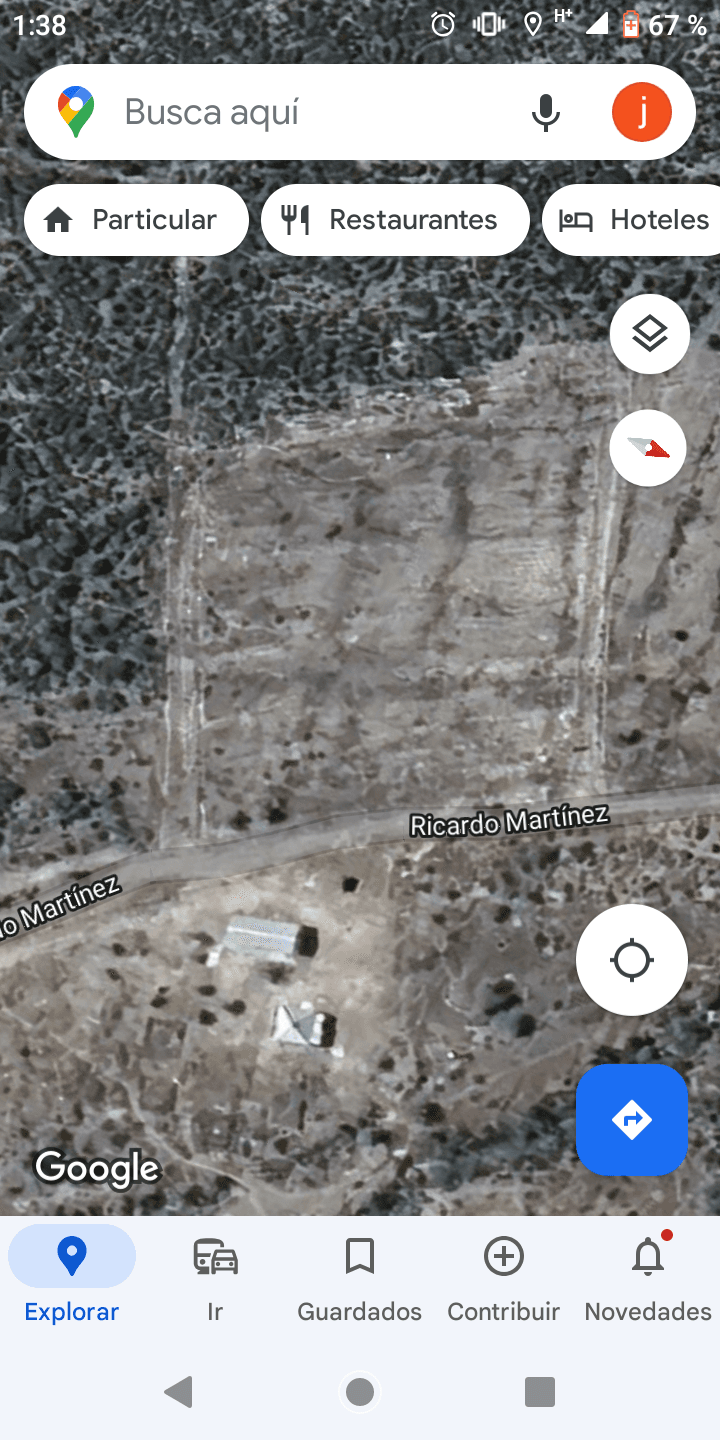Screen dimensions: 720x1440
Task: Reset map orientation with the compass
Action: coord(649,448)
